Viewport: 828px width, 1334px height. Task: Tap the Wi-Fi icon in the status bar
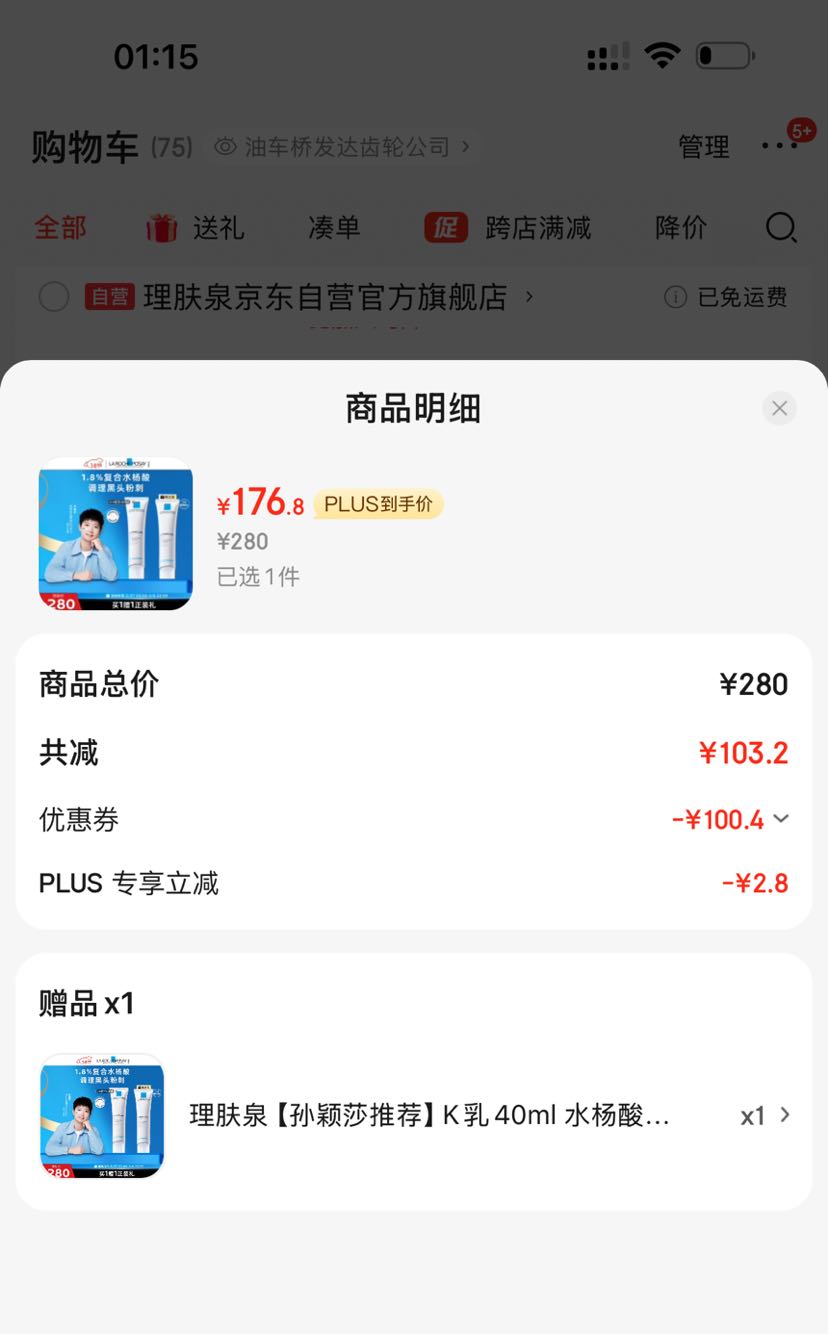point(662,55)
